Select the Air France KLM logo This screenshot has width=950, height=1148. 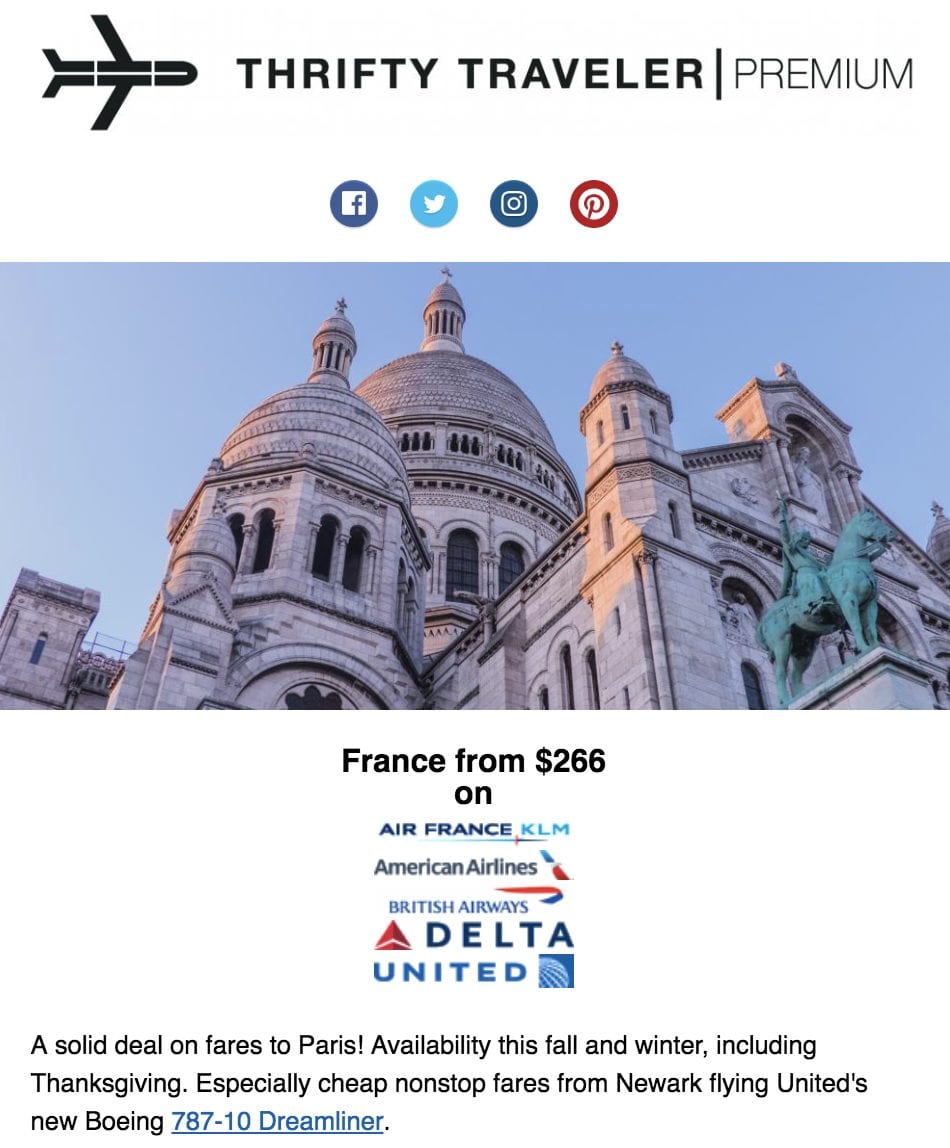tap(474, 830)
